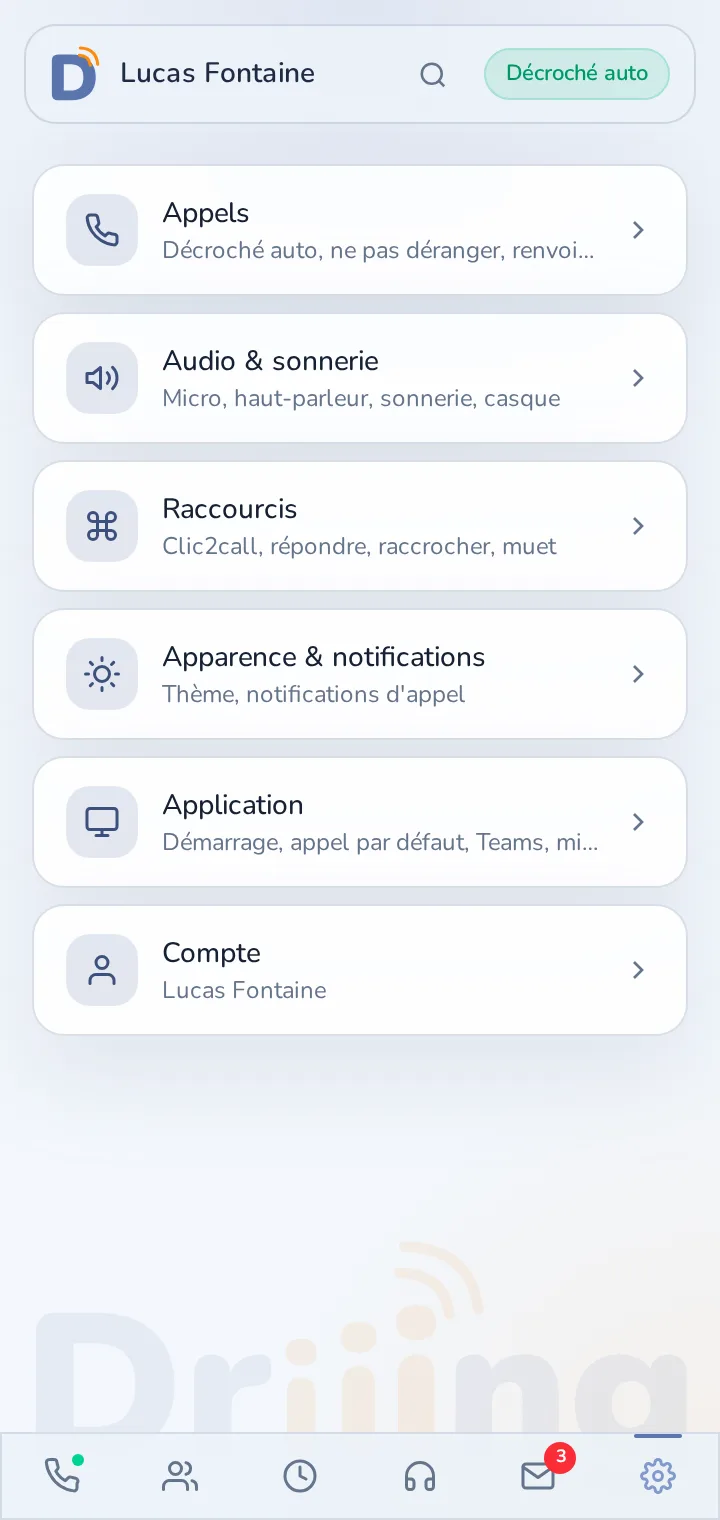Viewport: 720px width, 1520px height.
Task: Open the Appels settings
Action: (x=360, y=230)
